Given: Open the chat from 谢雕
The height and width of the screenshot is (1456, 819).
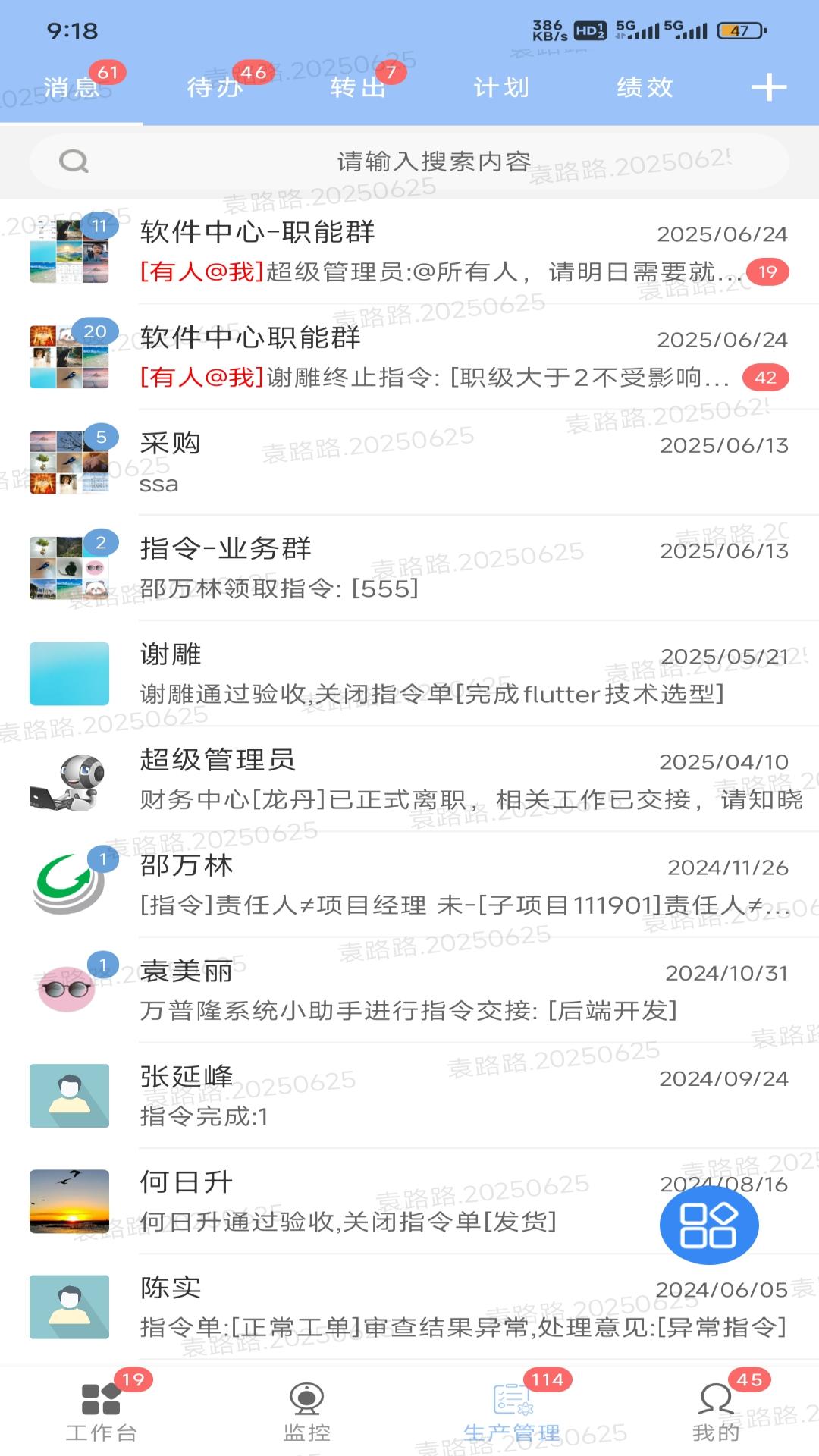Looking at the screenshot, I should pos(409,671).
